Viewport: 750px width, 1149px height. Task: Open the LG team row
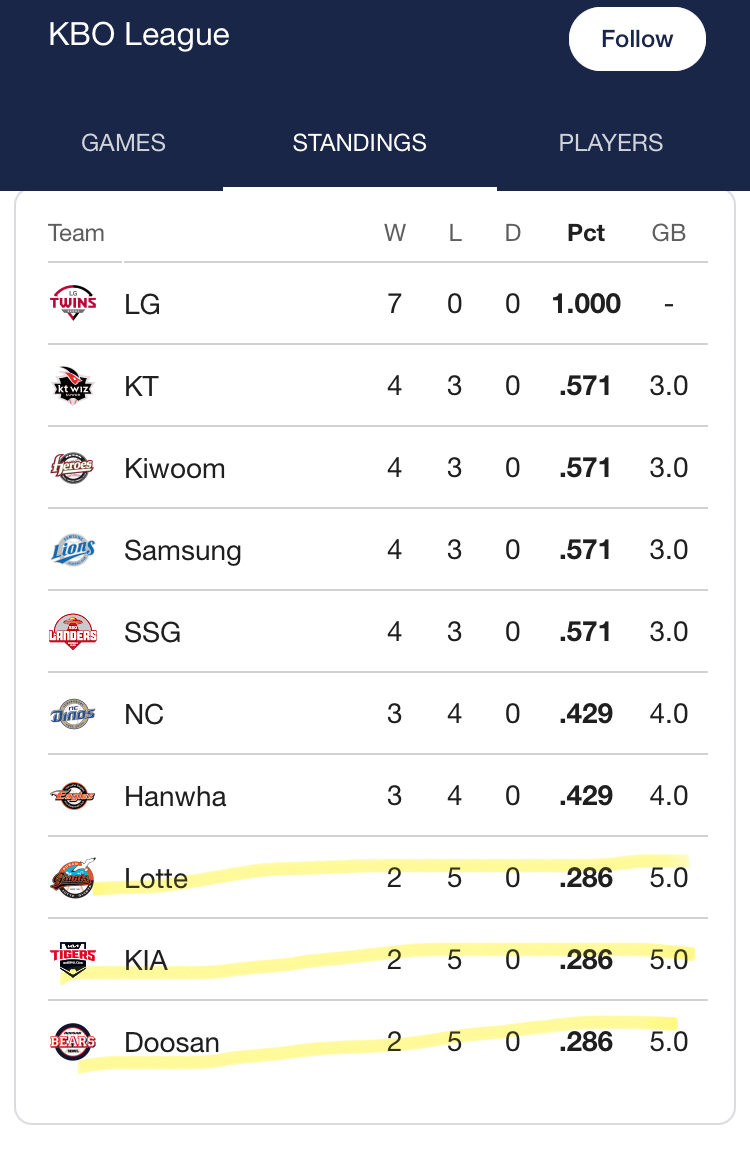pos(142,304)
